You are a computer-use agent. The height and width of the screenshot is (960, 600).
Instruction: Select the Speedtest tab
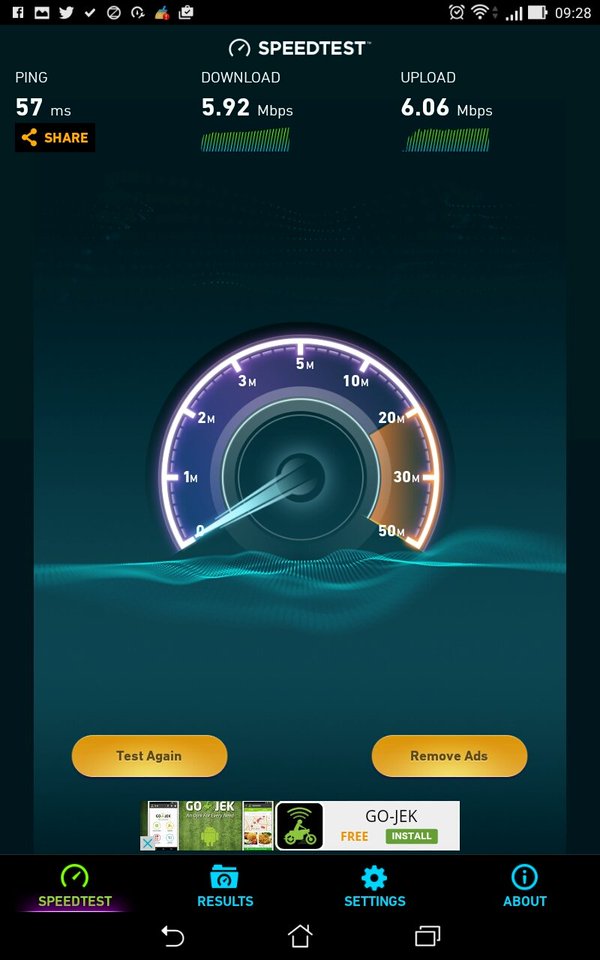(x=75, y=886)
